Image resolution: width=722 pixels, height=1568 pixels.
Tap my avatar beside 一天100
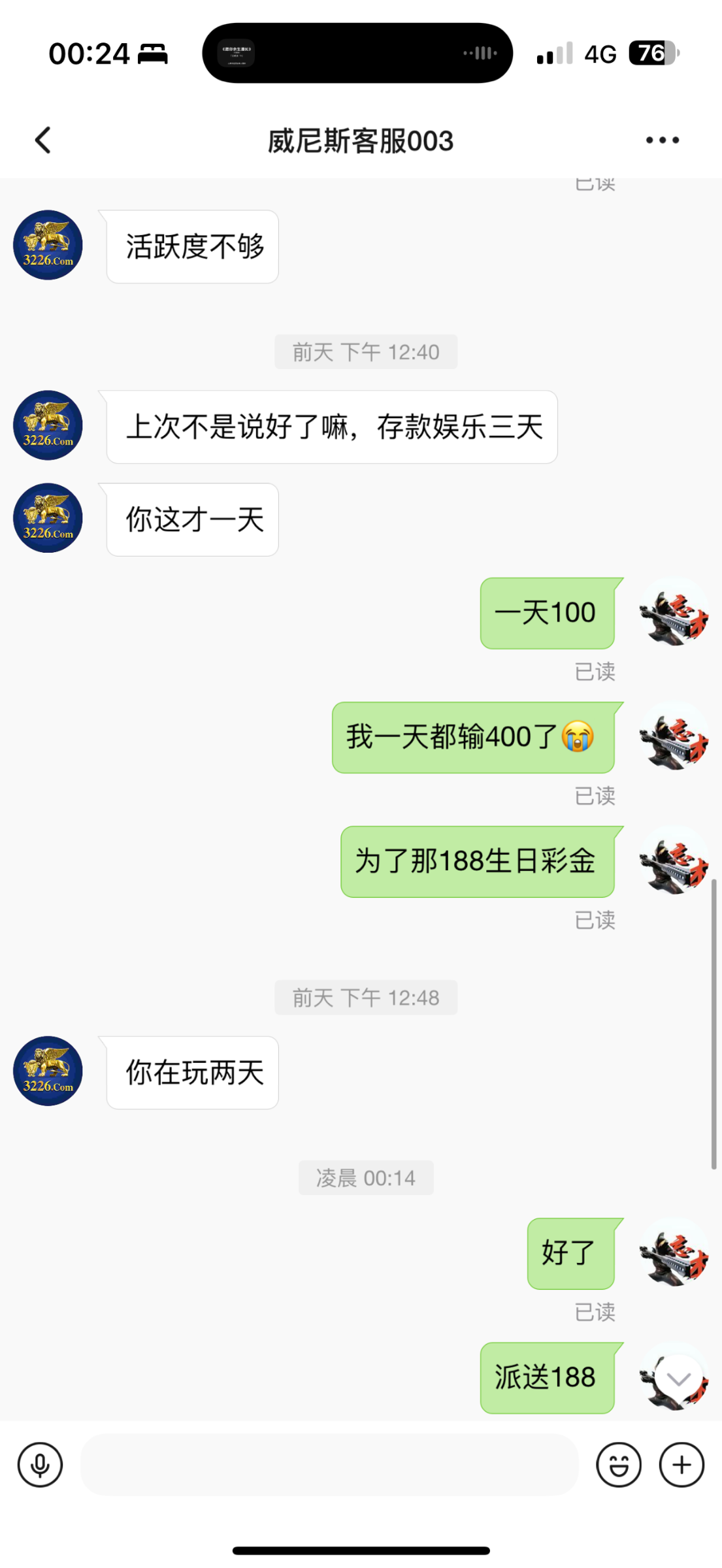pos(673,612)
